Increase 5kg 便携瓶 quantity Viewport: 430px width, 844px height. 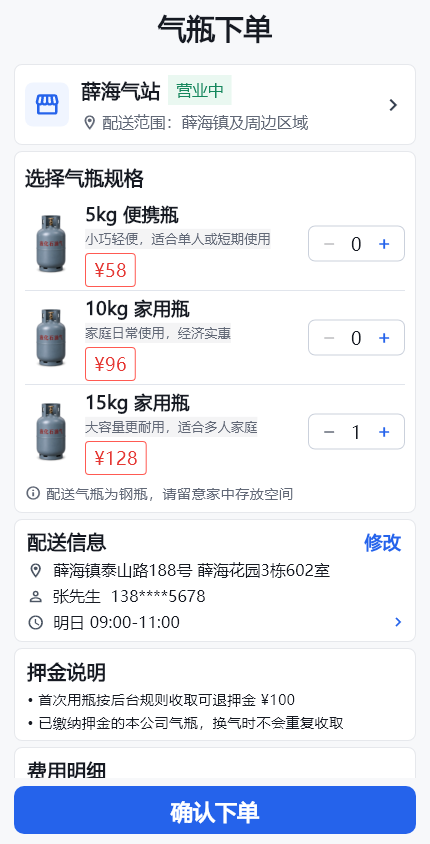point(384,244)
